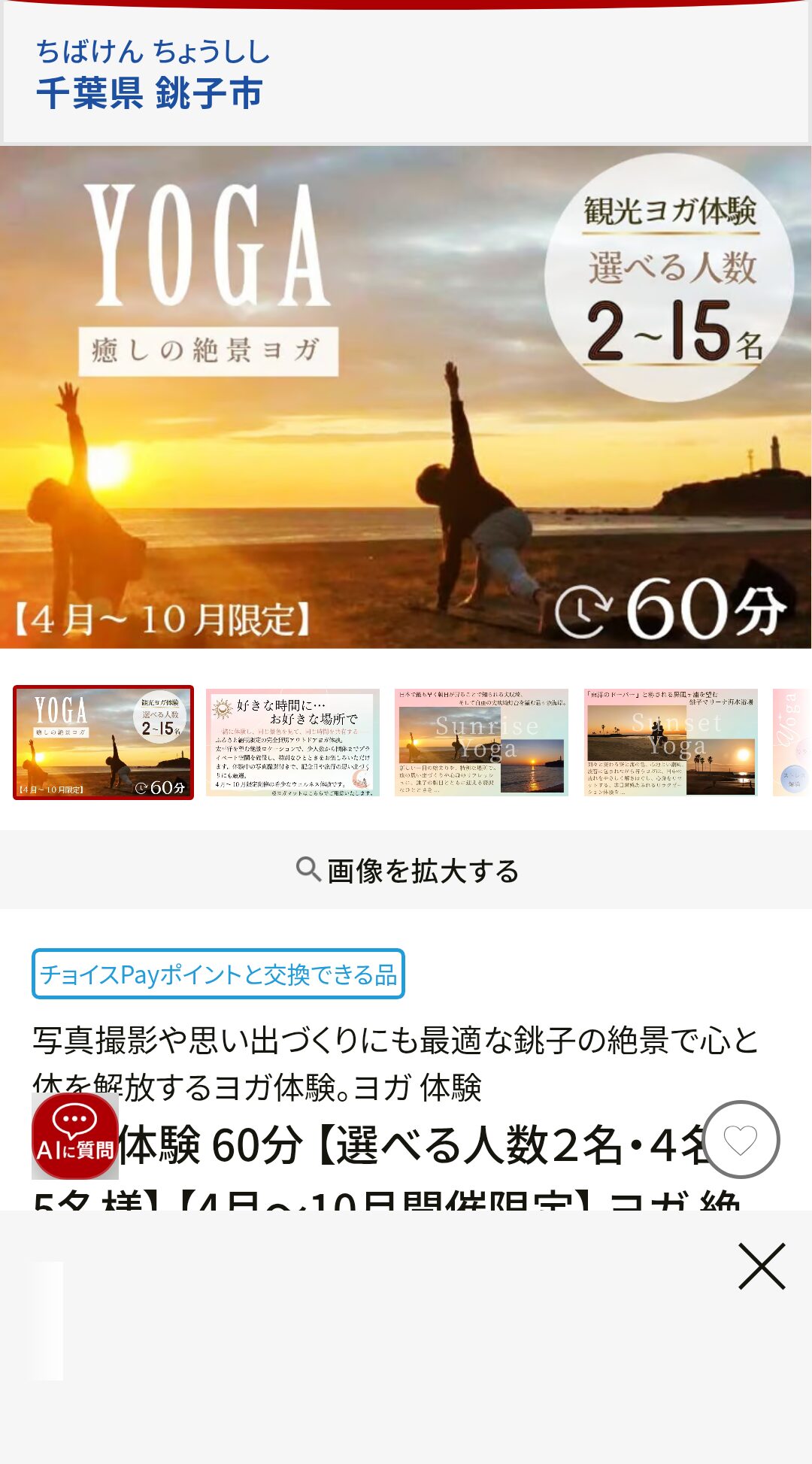812x1464 pixels.
Task: Select the first YOGA thumbnail
Action: click(x=104, y=742)
